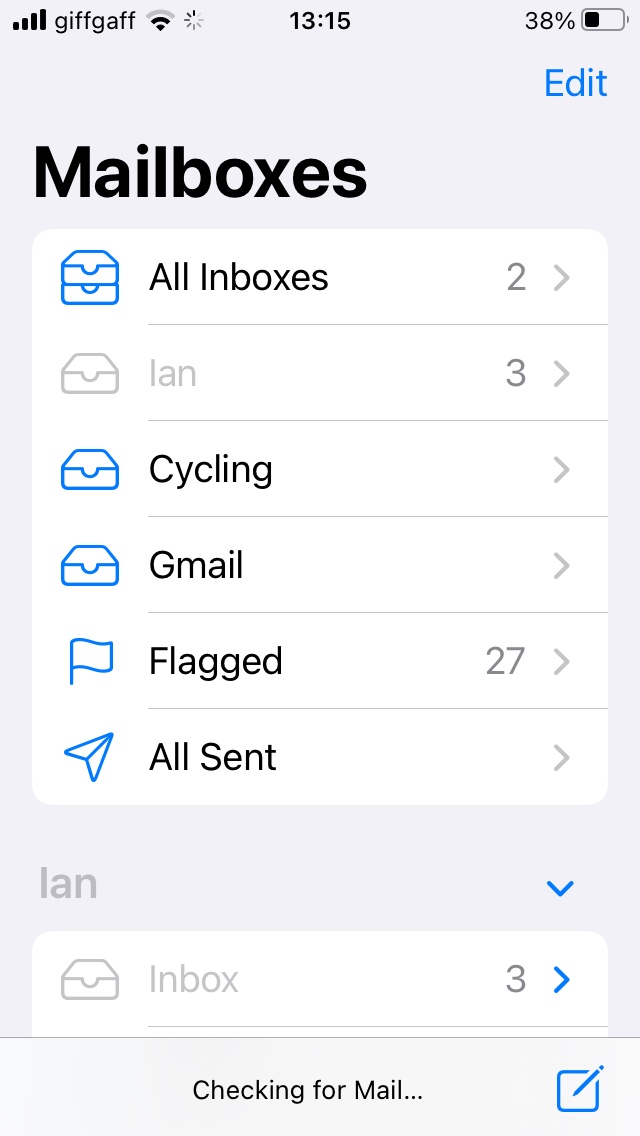
Task: Tap Edit to customize mailboxes
Action: [x=575, y=83]
